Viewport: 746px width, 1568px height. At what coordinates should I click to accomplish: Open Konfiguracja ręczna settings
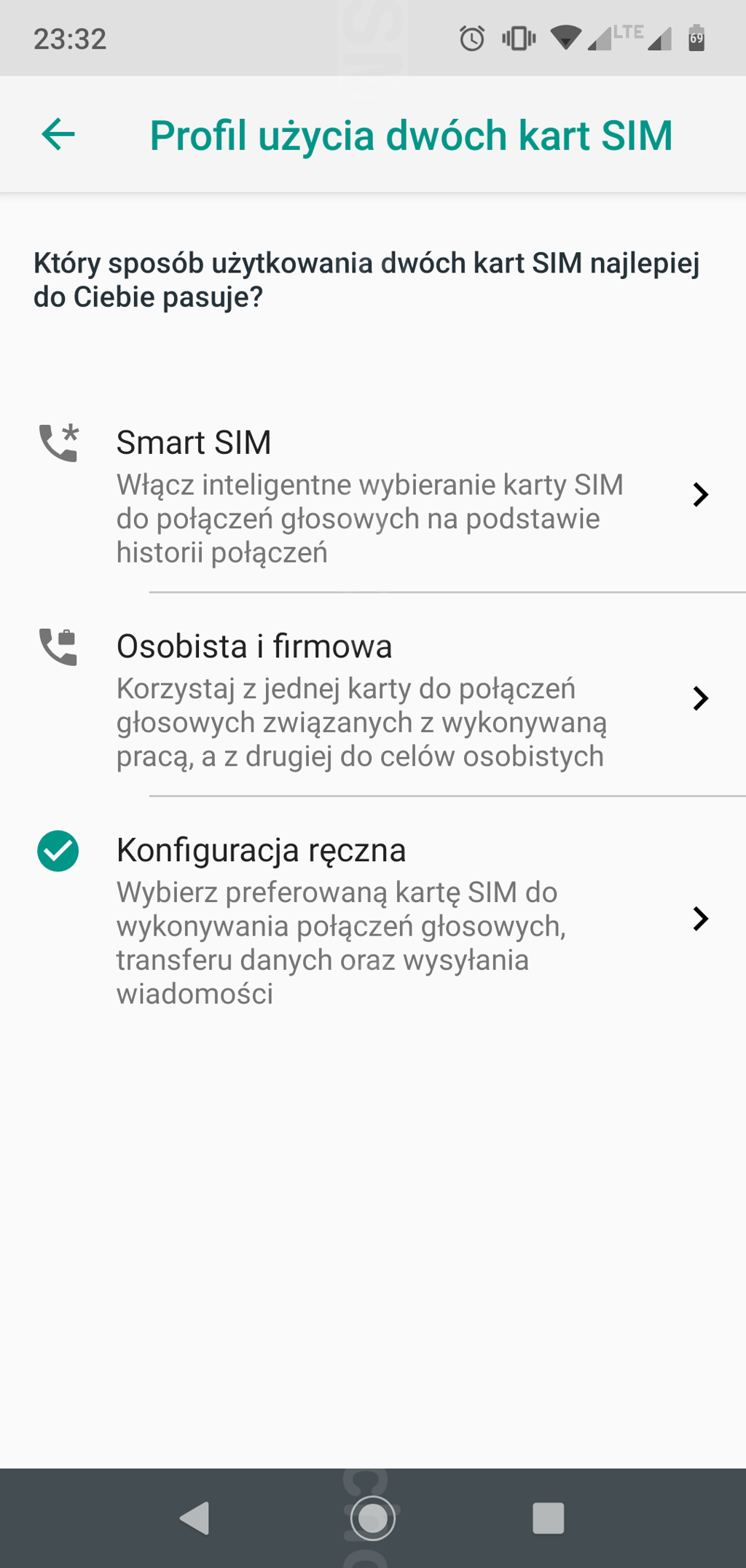(372, 920)
